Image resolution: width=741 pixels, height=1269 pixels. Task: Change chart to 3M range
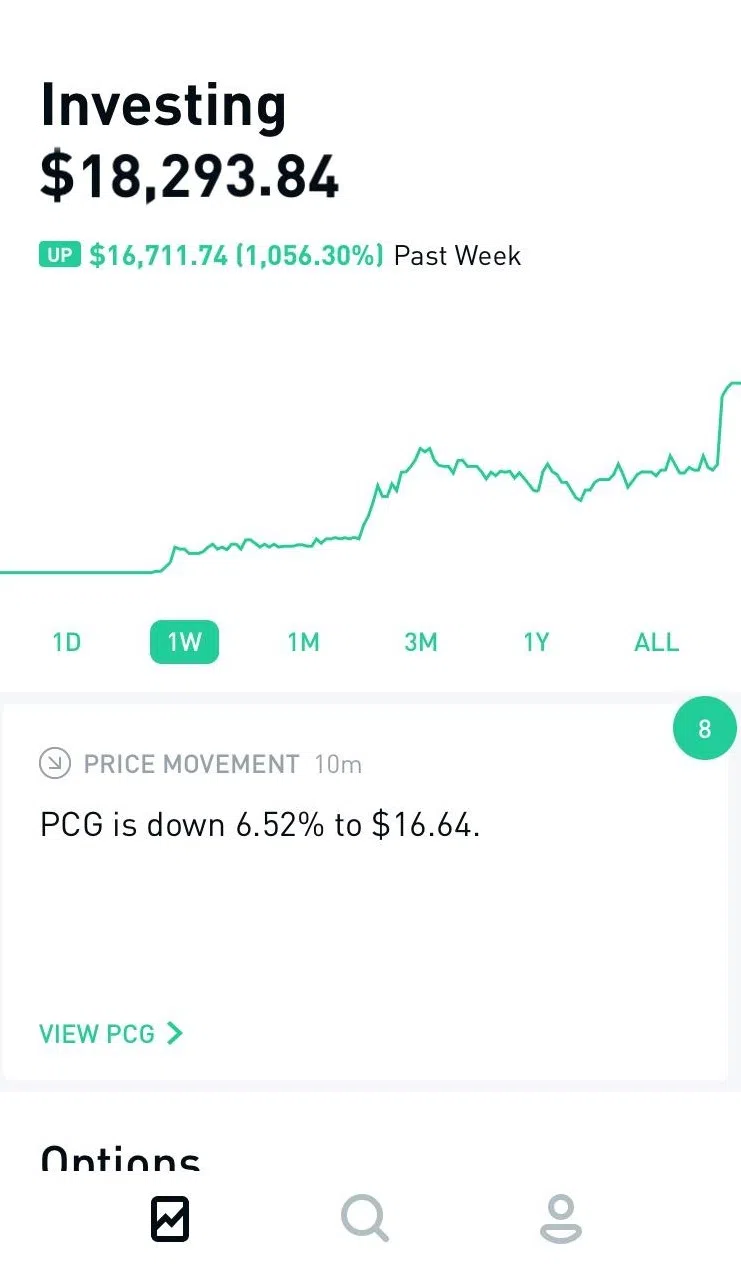(421, 642)
